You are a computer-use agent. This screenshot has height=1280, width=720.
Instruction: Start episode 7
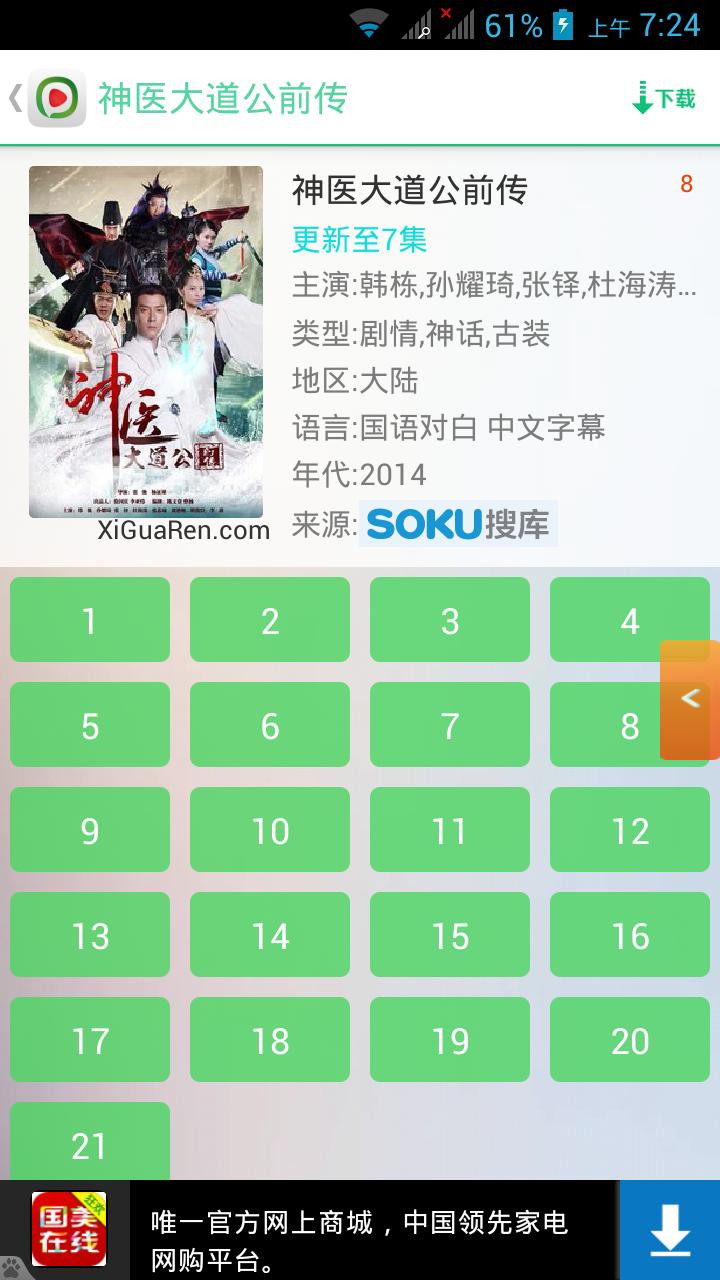click(450, 725)
